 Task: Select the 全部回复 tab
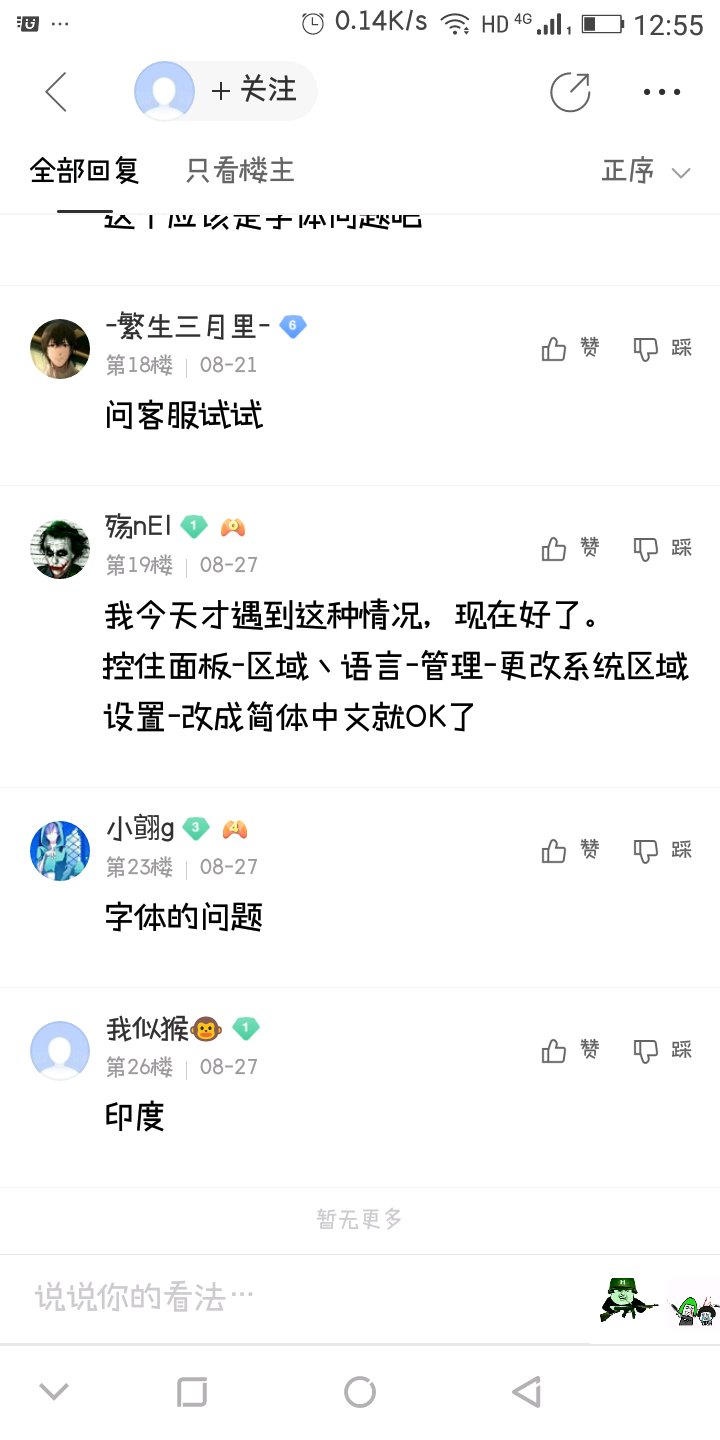tap(84, 171)
